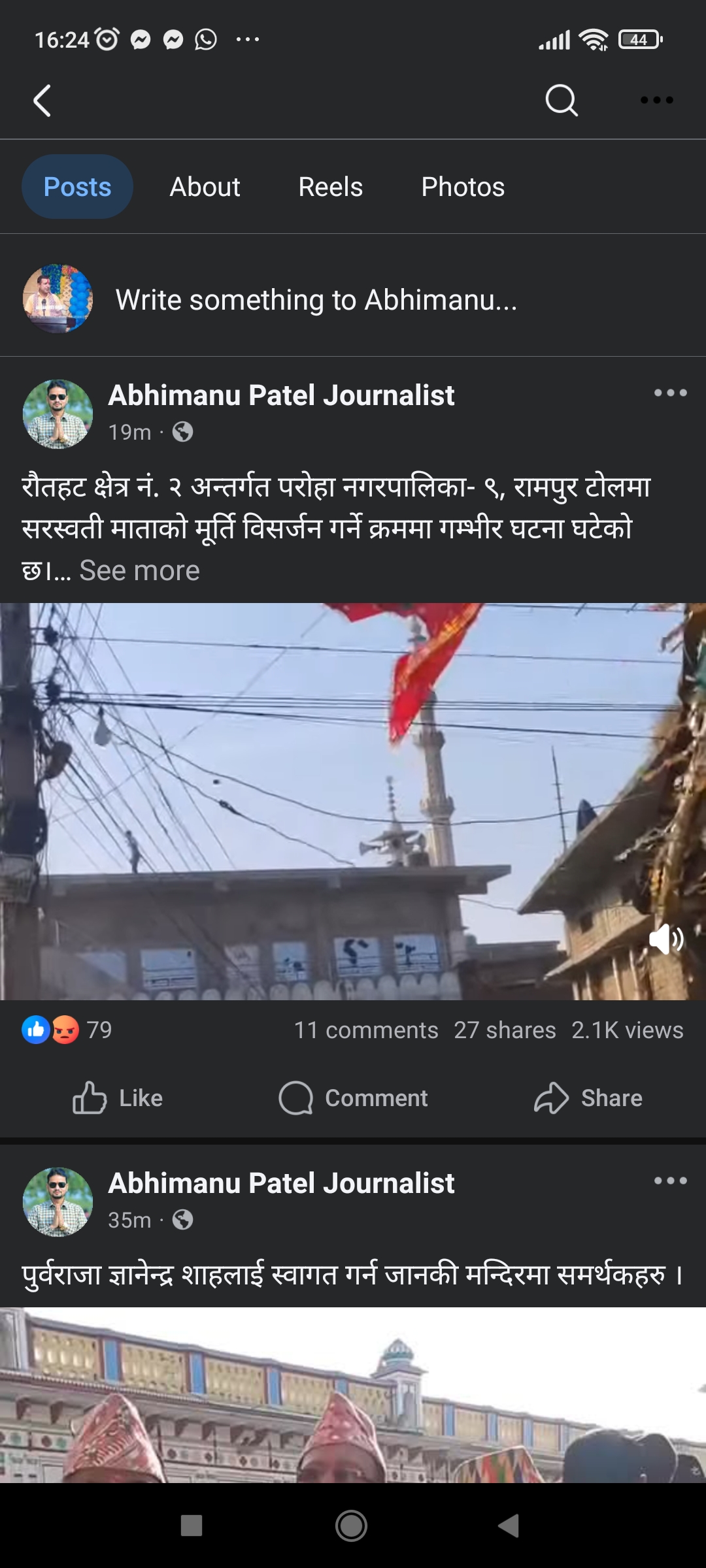Select the Posts tab
This screenshot has width=706, height=1568.
(x=77, y=187)
